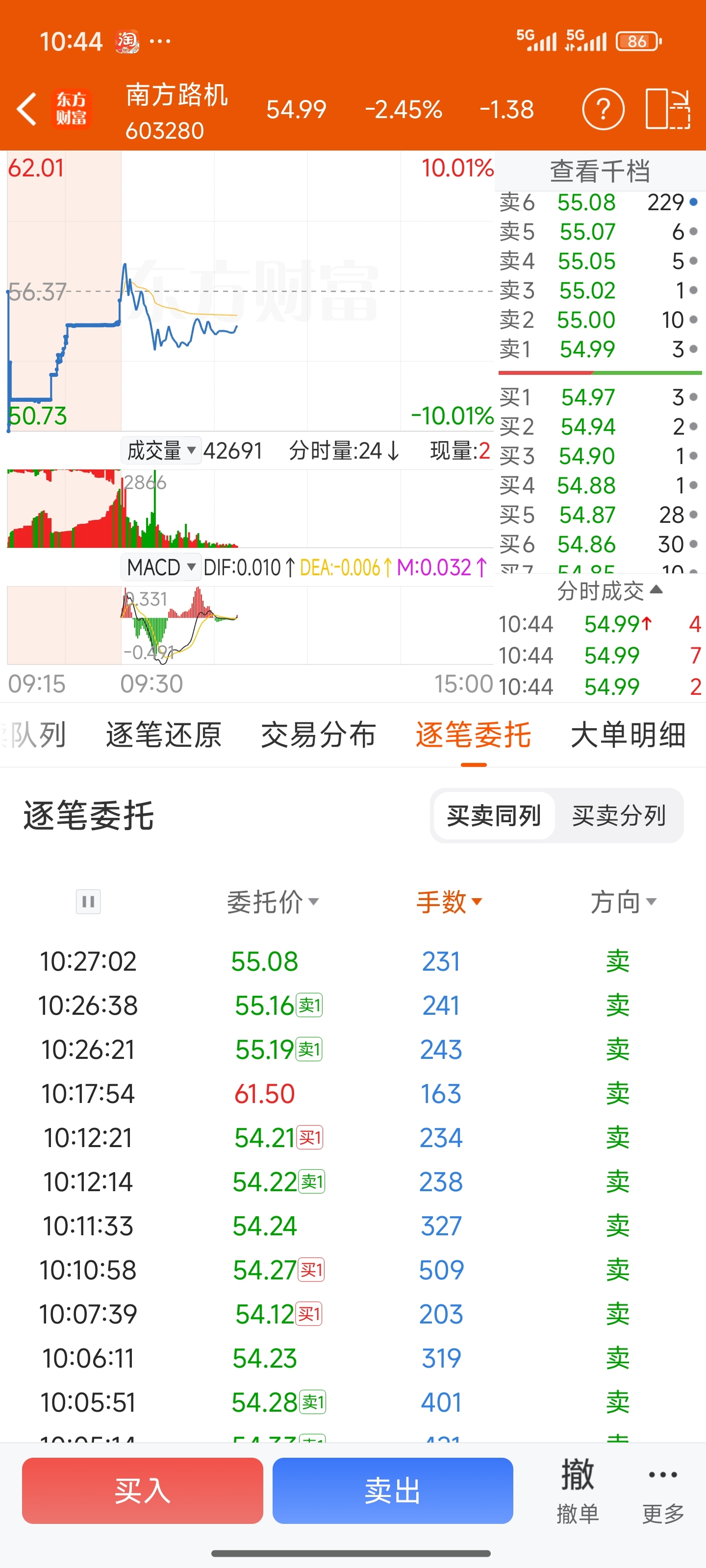Screen dimensions: 706x1568
Task: Go back using the top-left arrow
Action: [x=27, y=110]
